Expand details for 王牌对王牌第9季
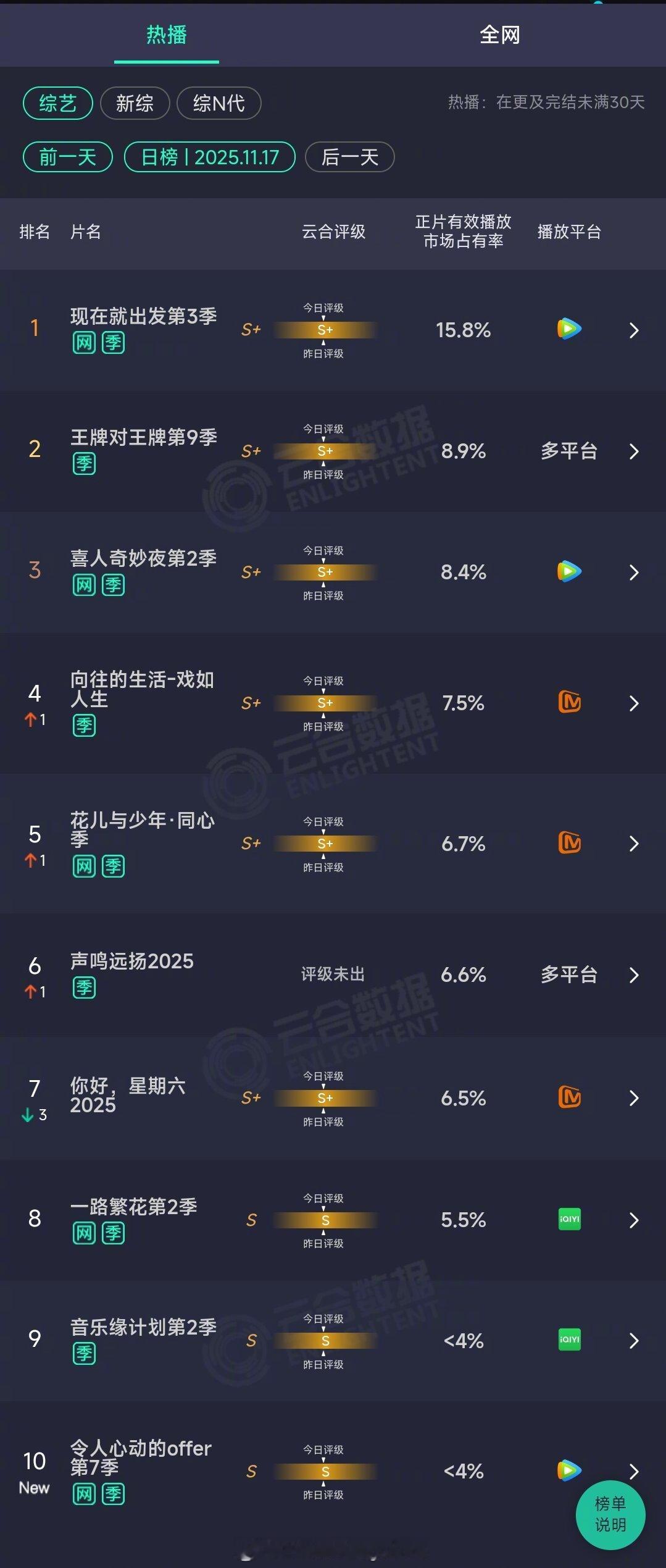Screen dimensions: 666x1568 635,451
